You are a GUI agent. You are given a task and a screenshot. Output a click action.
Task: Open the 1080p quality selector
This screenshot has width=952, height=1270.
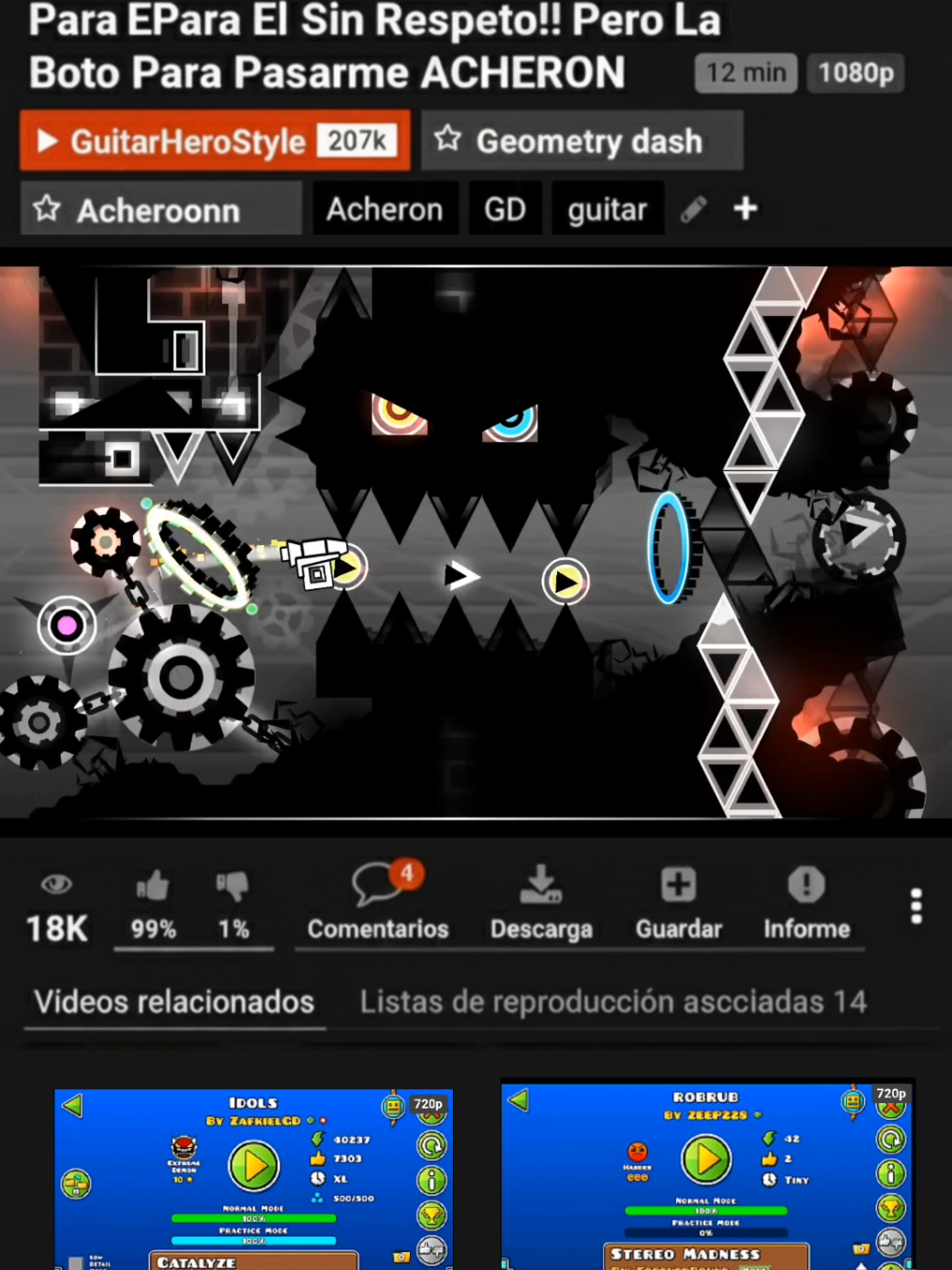(854, 72)
